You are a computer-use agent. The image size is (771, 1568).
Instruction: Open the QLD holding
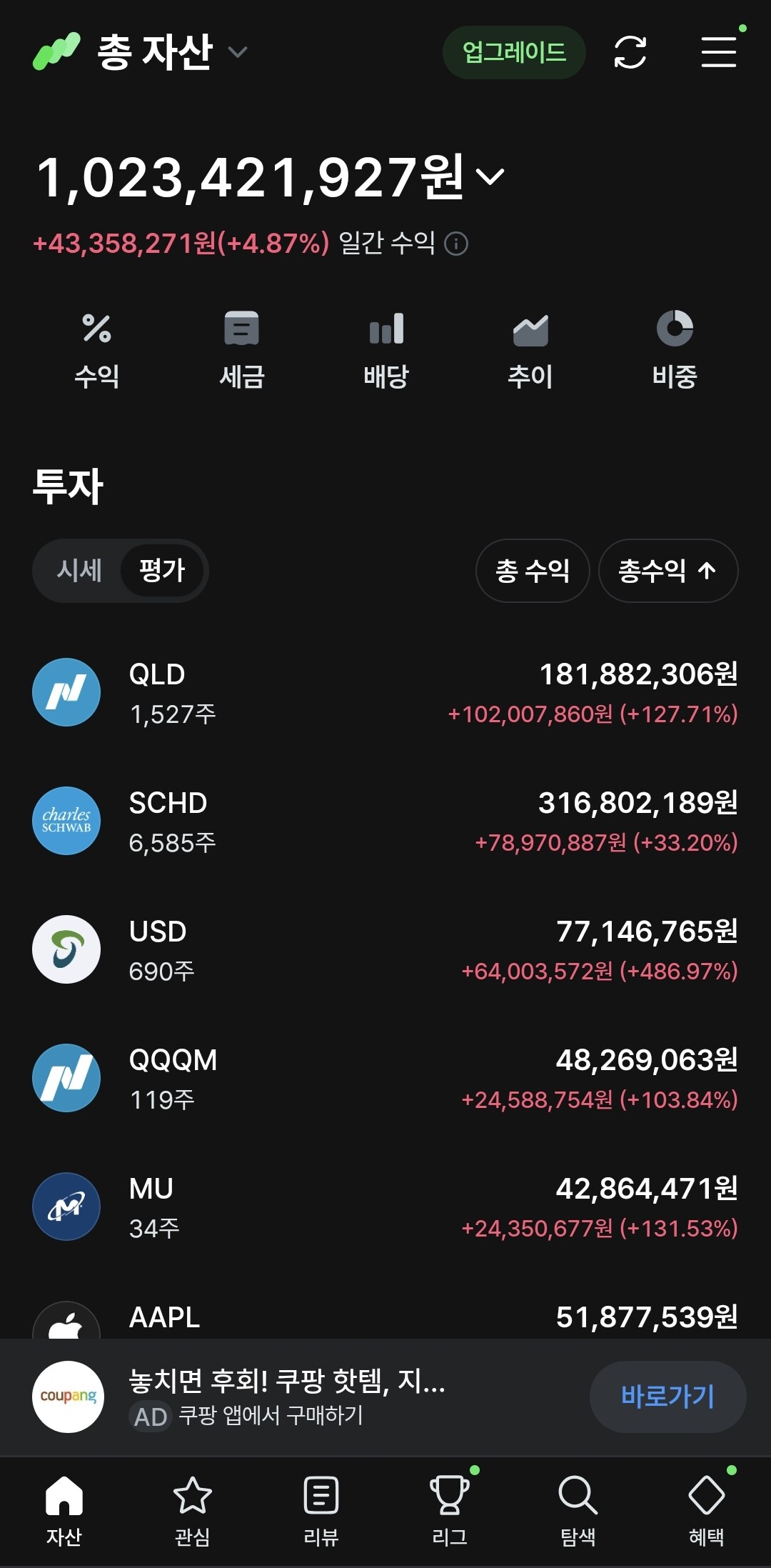pyautogui.click(x=385, y=693)
